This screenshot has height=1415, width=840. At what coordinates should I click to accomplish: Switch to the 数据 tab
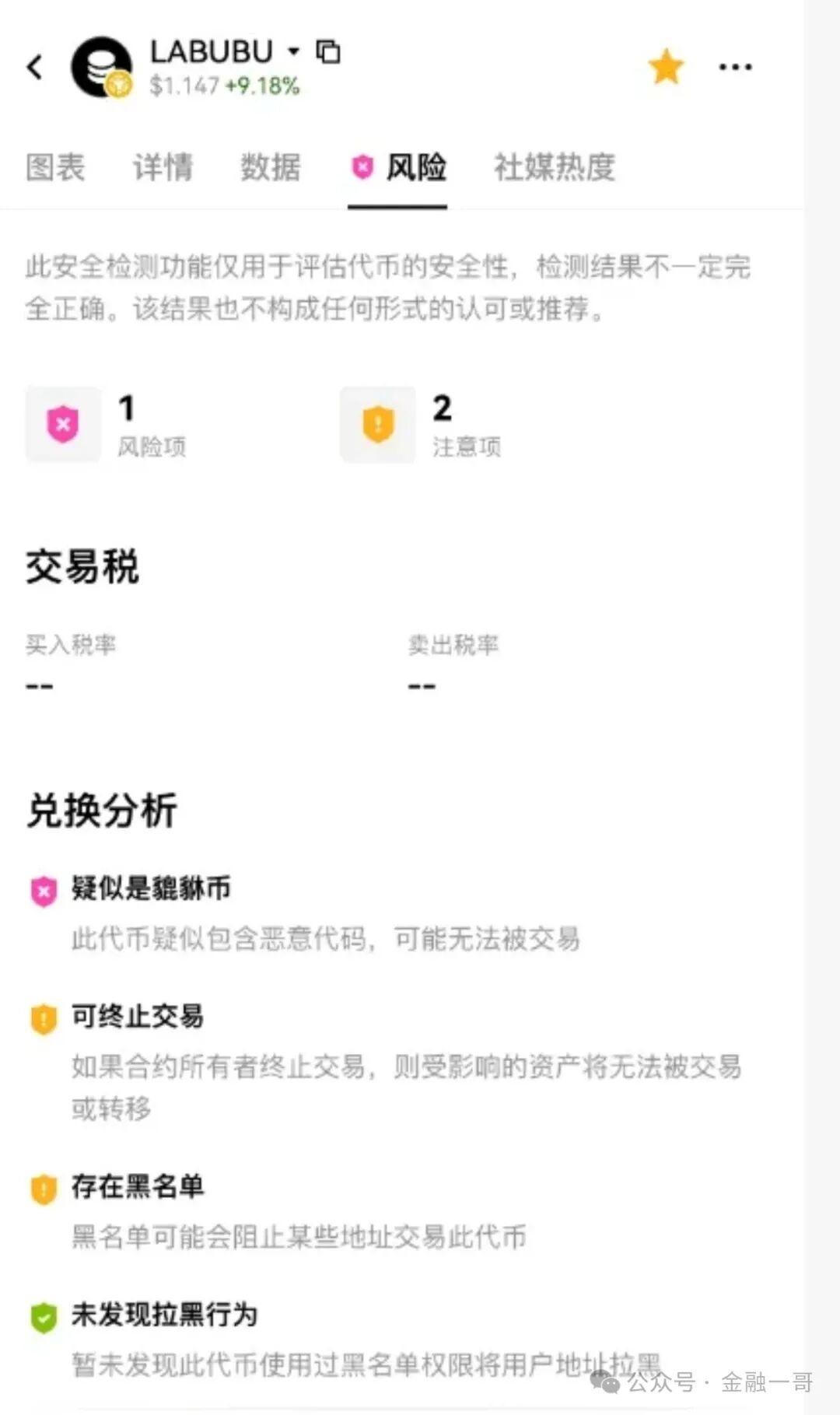click(x=270, y=167)
